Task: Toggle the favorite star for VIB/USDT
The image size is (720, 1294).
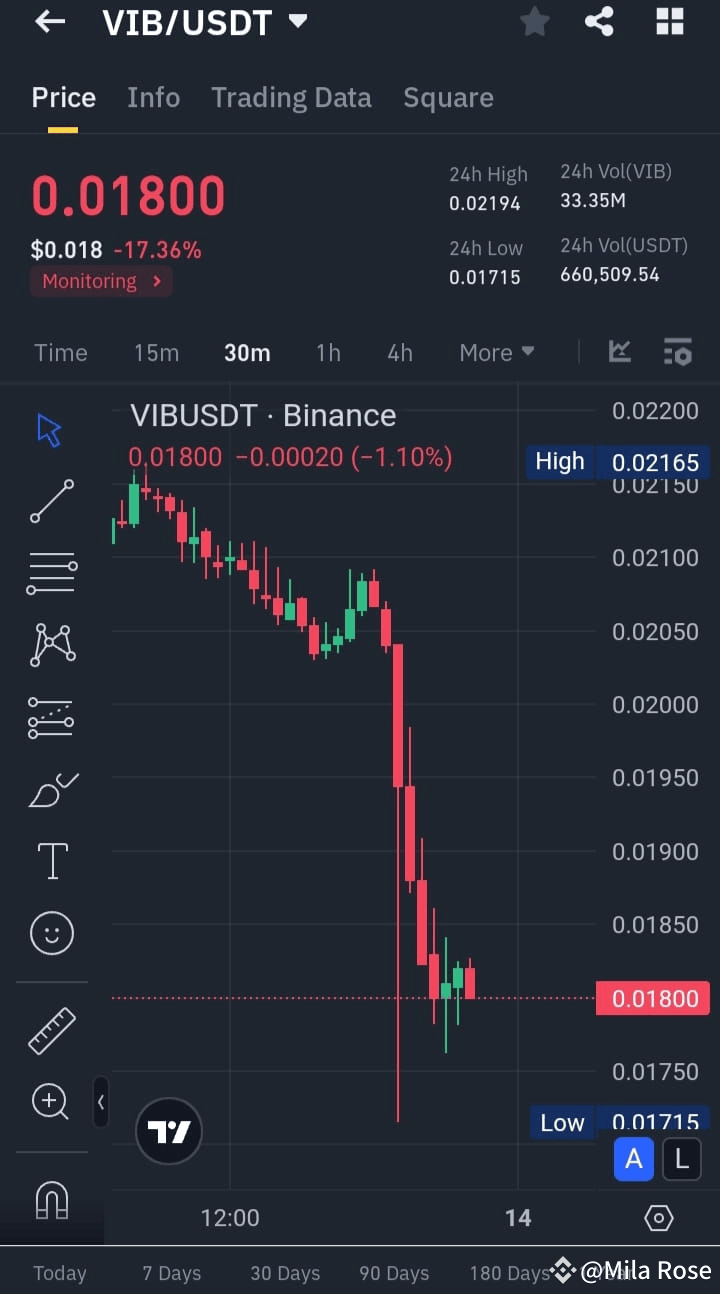Action: pyautogui.click(x=534, y=21)
